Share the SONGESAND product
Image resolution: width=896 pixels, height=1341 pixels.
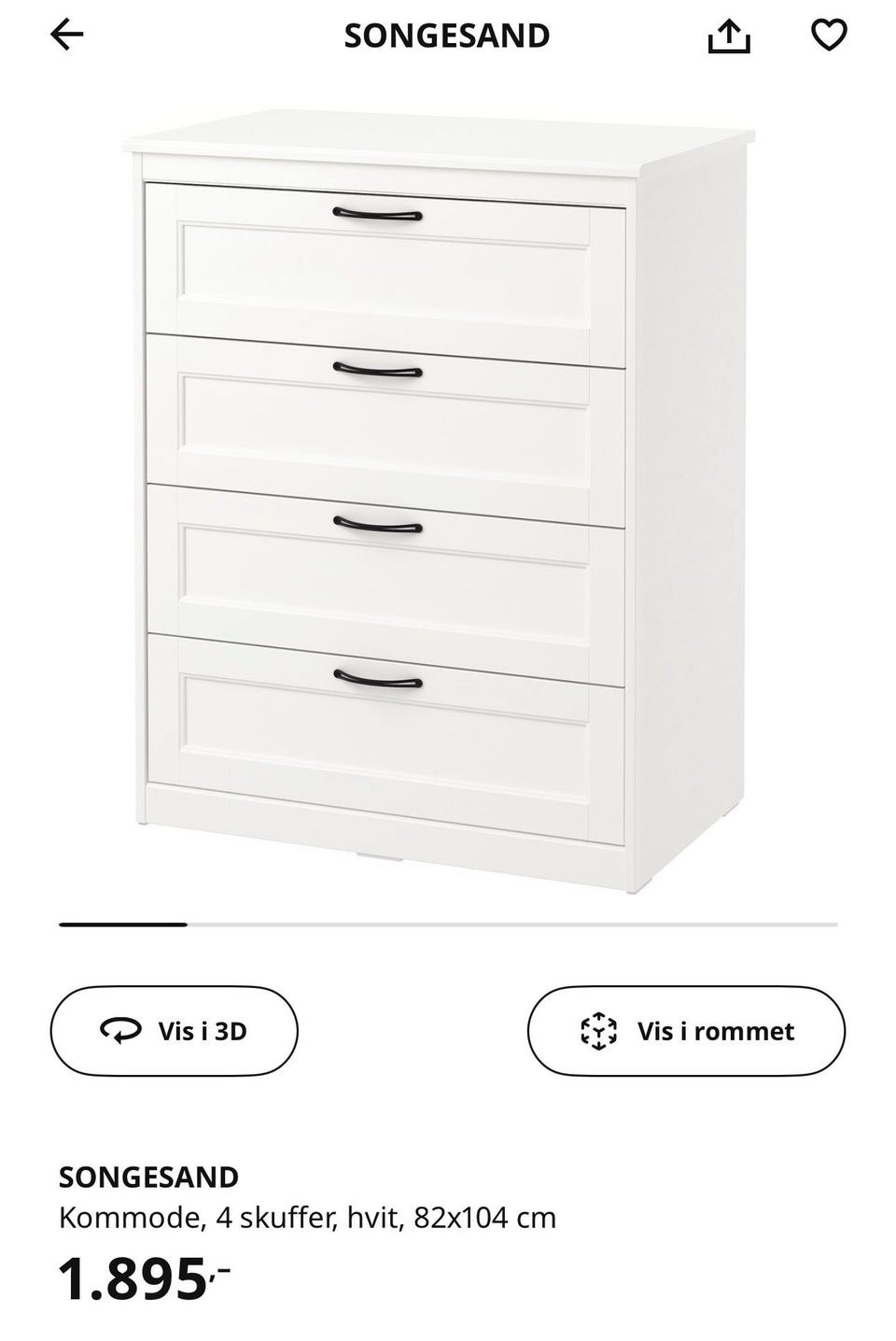pyautogui.click(x=729, y=36)
